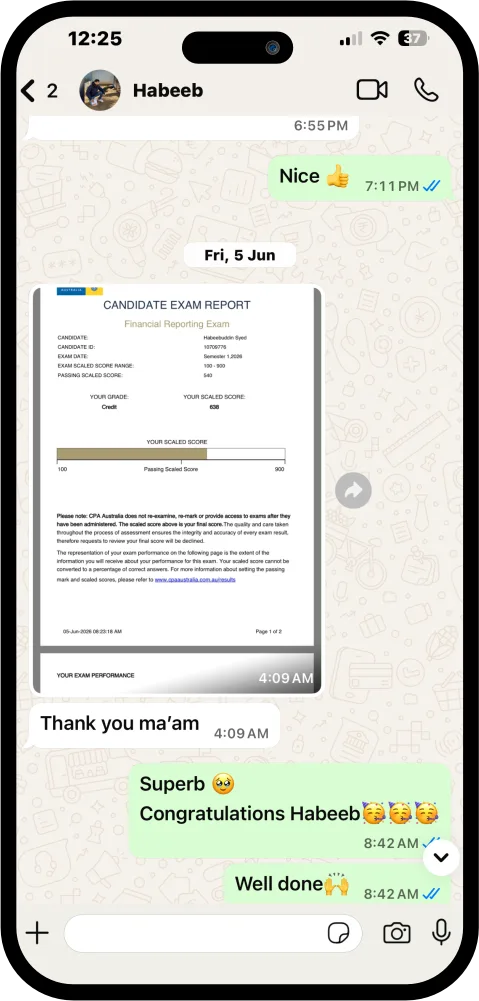
Task: Forward the exam report image
Action: [x=353, y=490]
